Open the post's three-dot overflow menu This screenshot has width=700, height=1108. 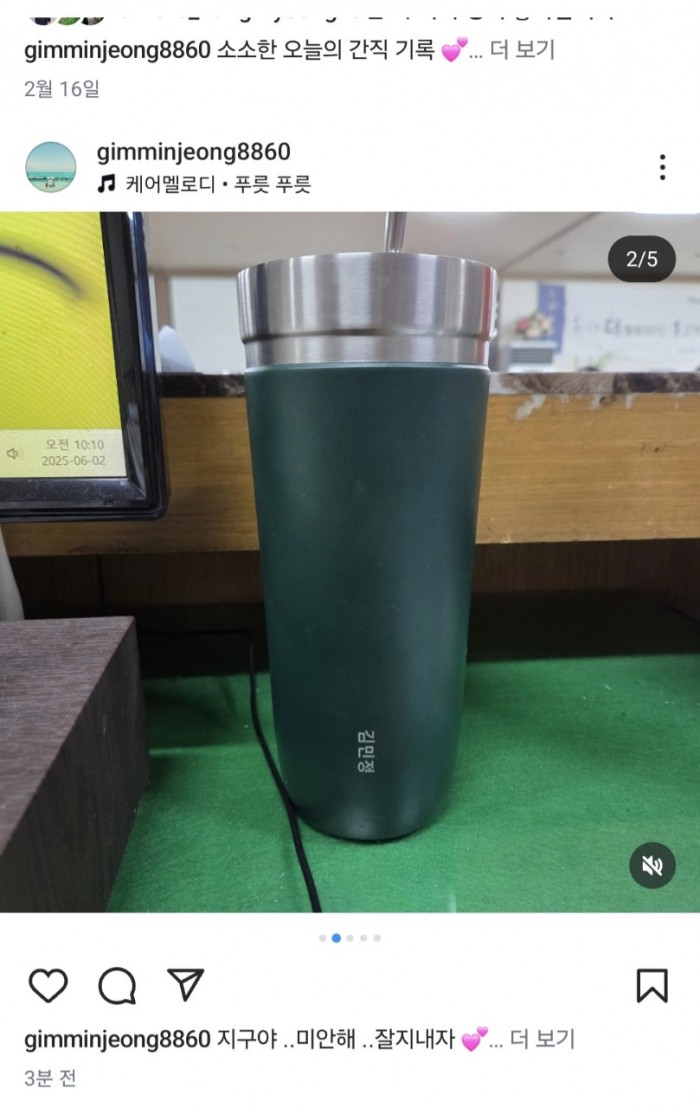click(x=662, y=167)
